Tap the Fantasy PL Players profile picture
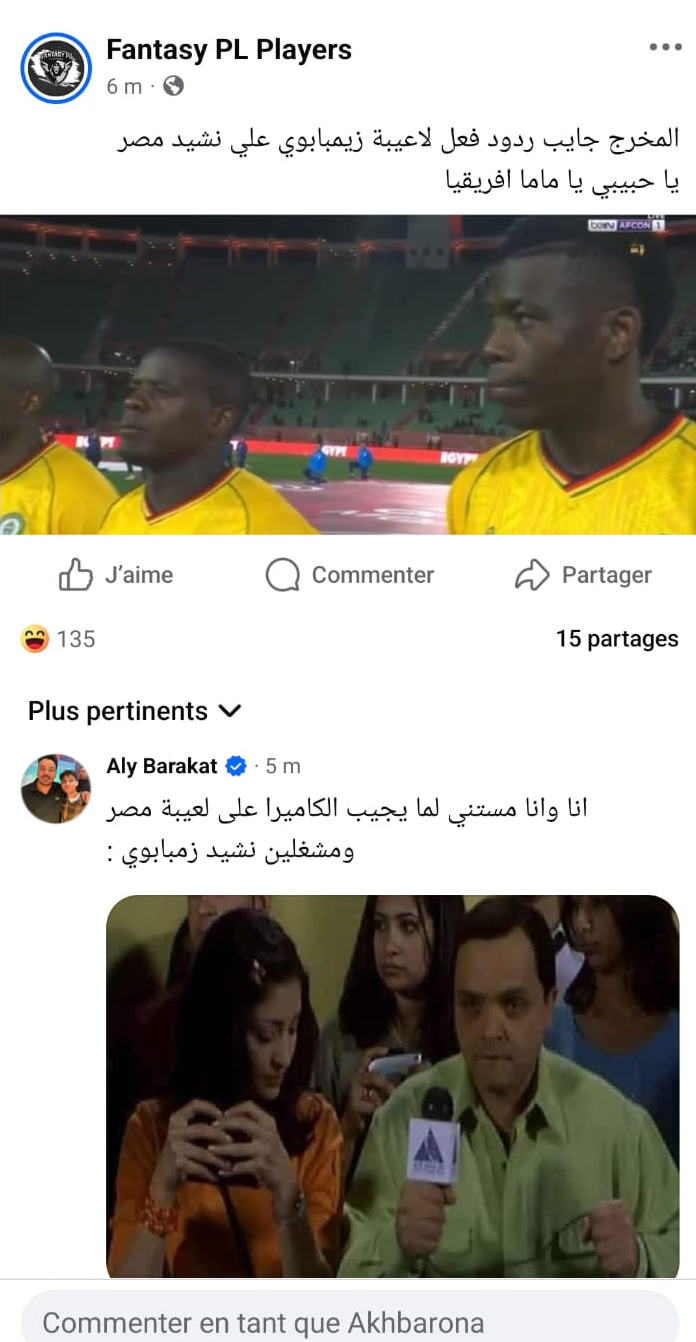Viewport: 696px width, 1342px height. click(56, 67)
